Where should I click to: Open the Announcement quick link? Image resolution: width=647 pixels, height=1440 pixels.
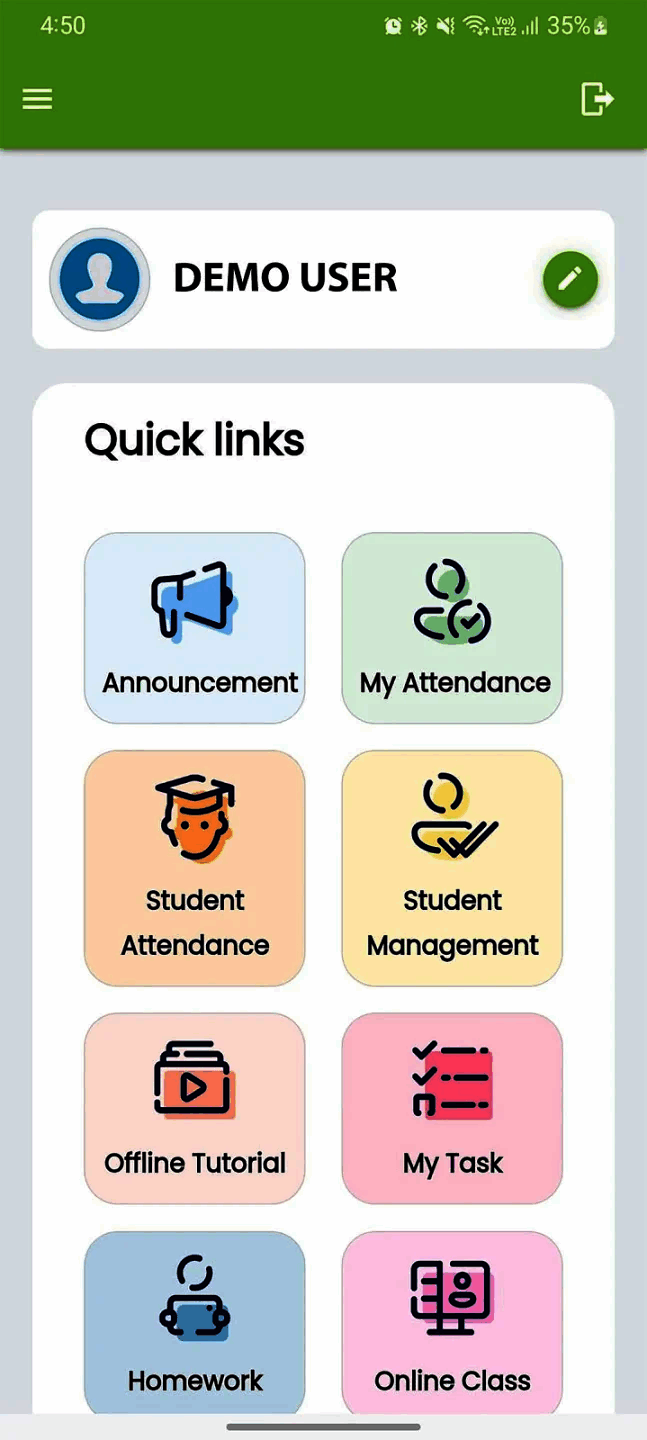(x=194, y=628)
